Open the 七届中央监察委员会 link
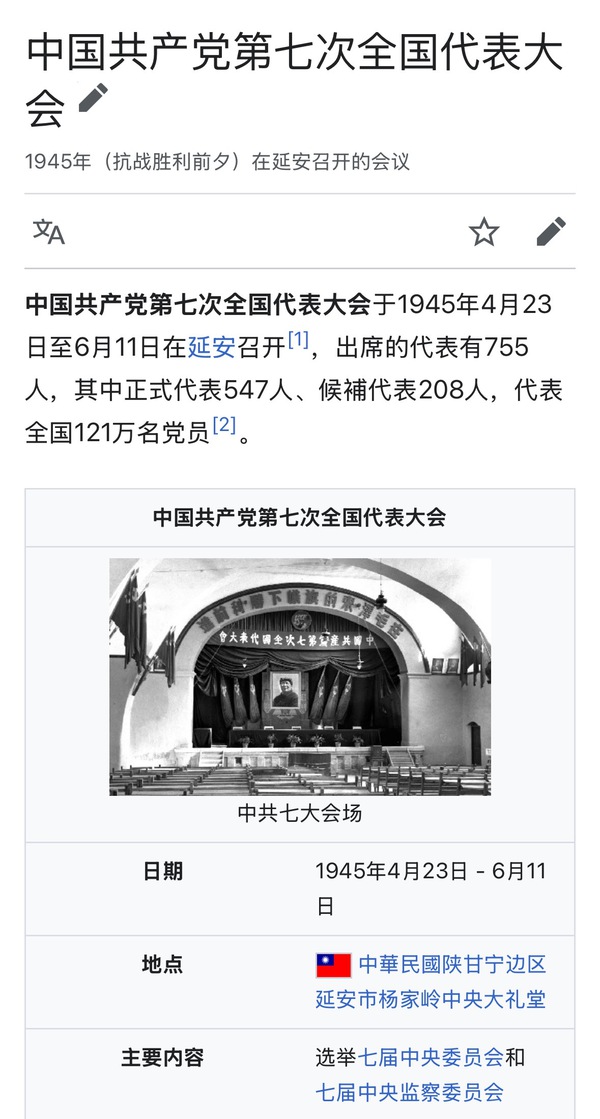Viewport: 600px width, 1119px height. pyautogui.click(x=409, y=1091)
